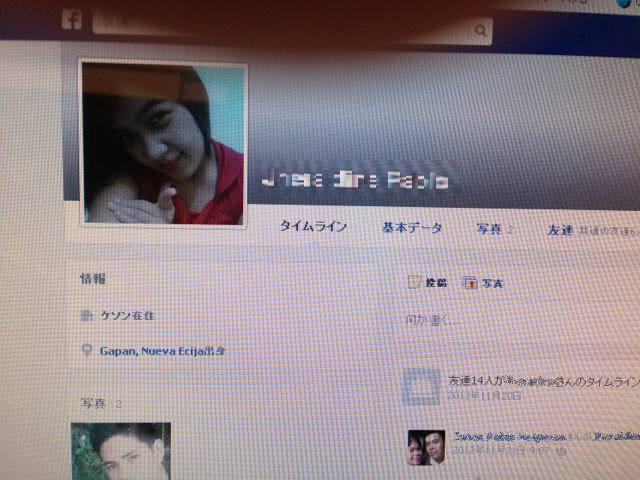The height and width of the screenshot is (480, 640).
Task: Switch to the タイムライン tab
Action: click(313, 227)
